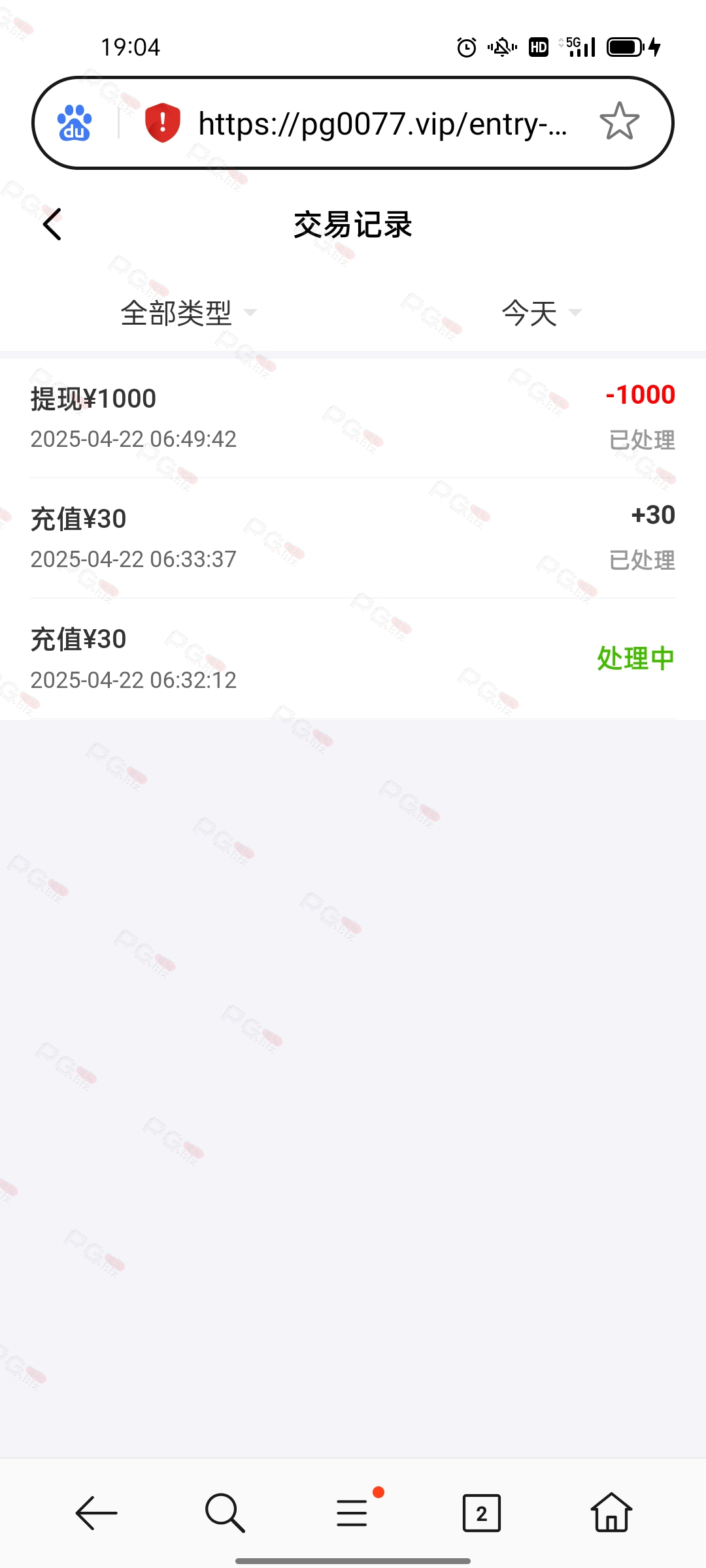Open the browser hamburger menu
This screenshot has width=706, height=1568.
pyautogui.click(x=353, y=1512)
